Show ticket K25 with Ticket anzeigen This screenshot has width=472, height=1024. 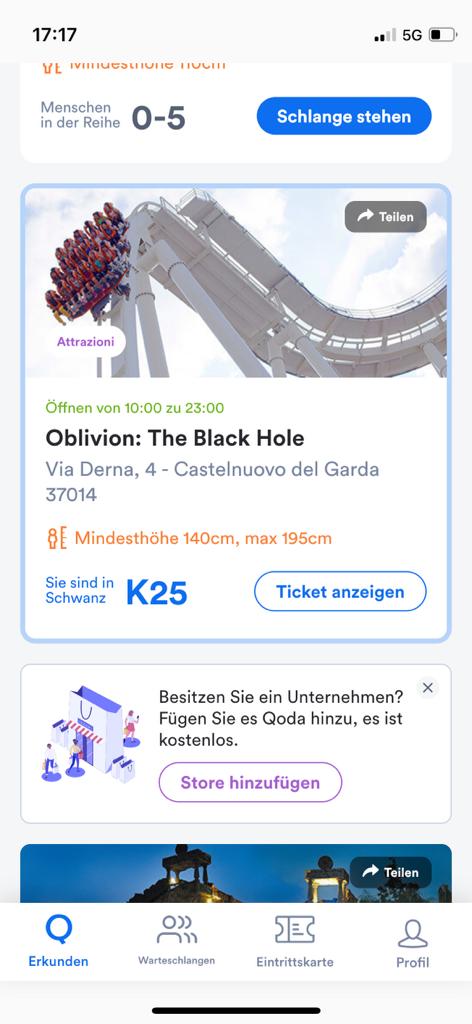pyautogui.click(x=340, y=592)
